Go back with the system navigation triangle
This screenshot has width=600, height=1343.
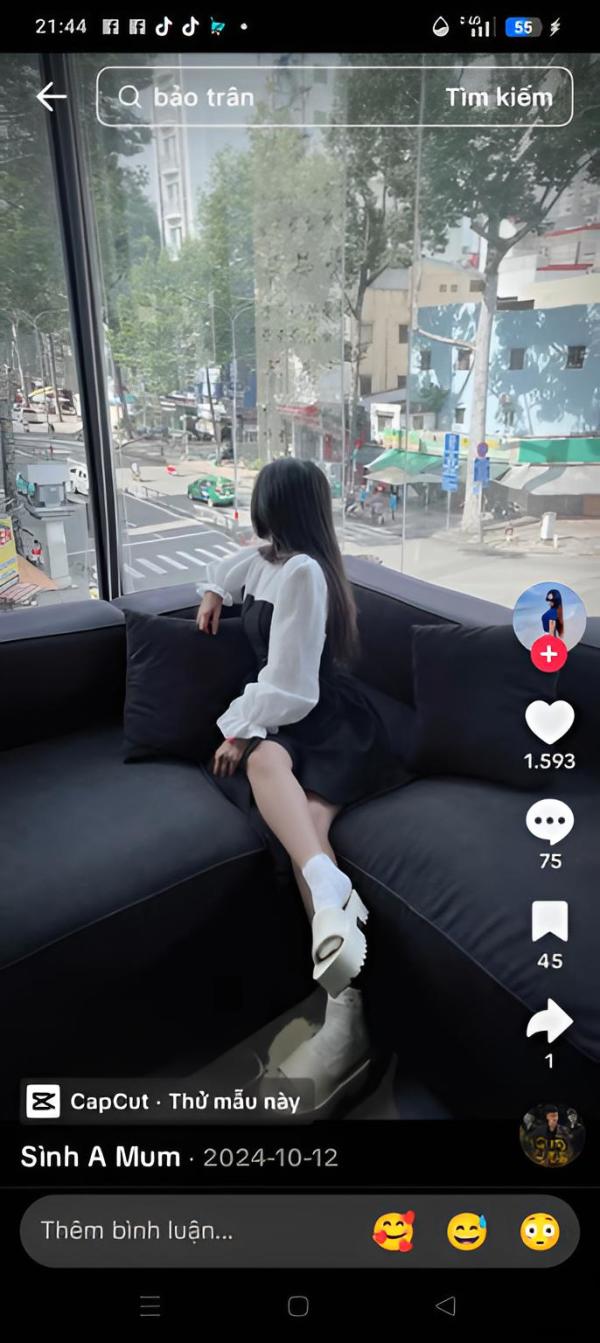(446, 1306)
